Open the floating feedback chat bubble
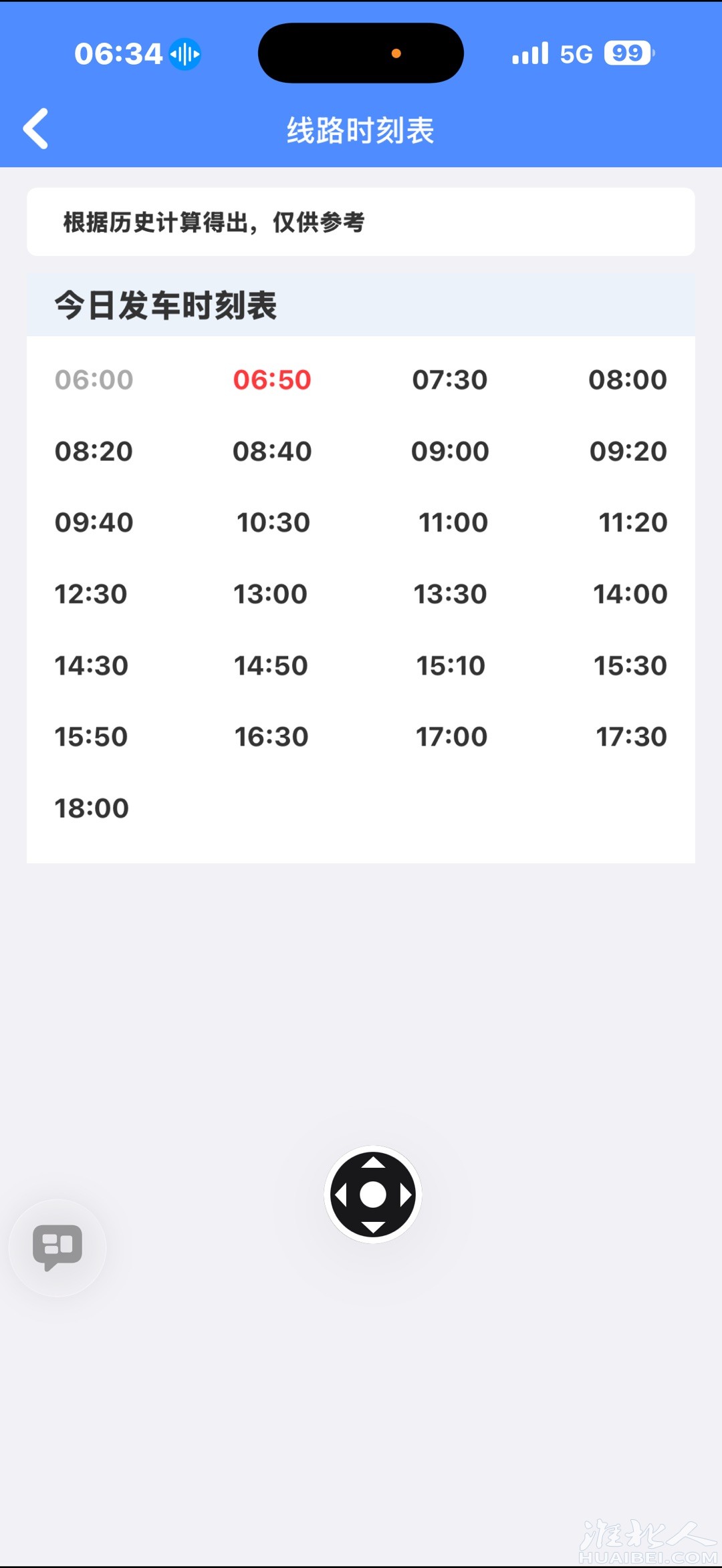This screenshot has width=722, height=1568. click(x=57, y=1247)
